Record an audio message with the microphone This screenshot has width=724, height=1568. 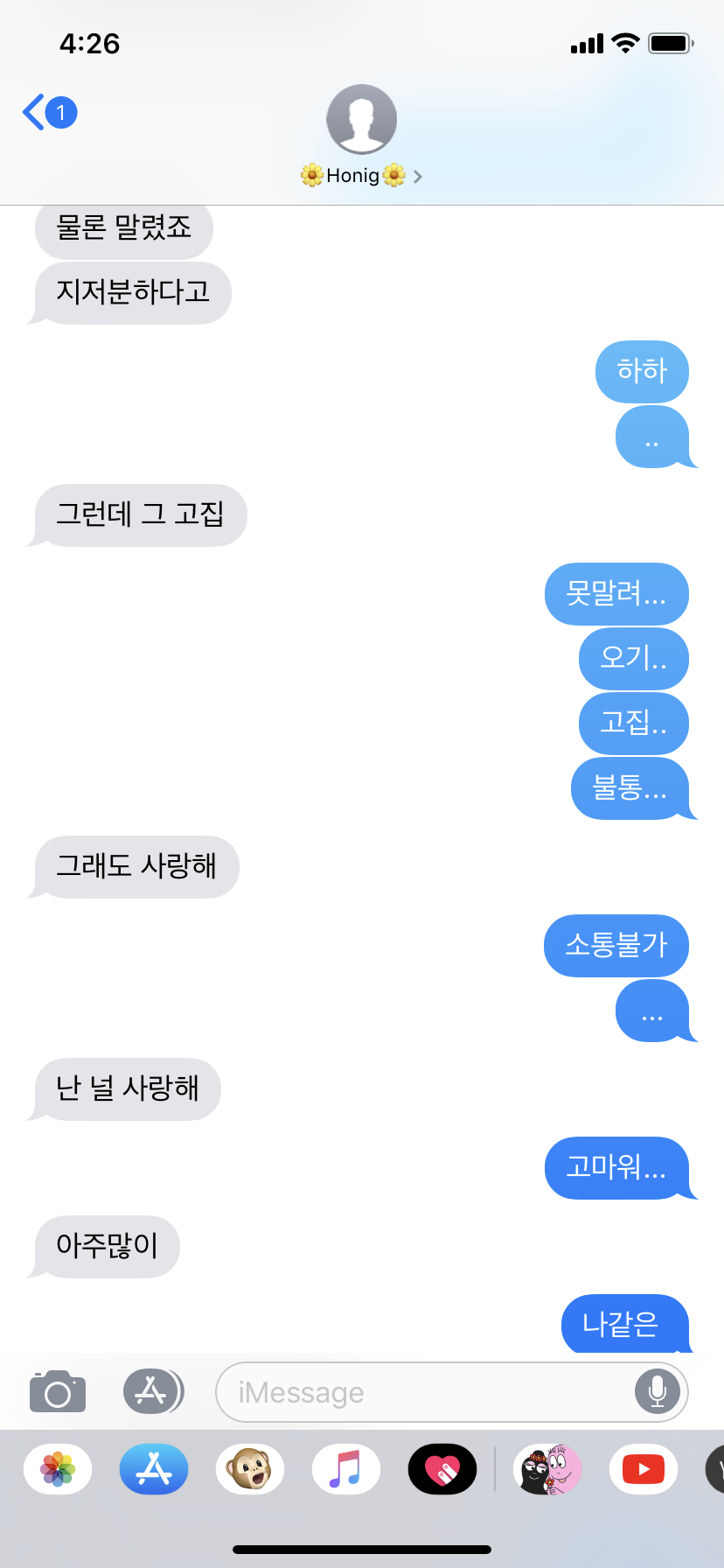pyautogui.click(x=658, y=1391)
